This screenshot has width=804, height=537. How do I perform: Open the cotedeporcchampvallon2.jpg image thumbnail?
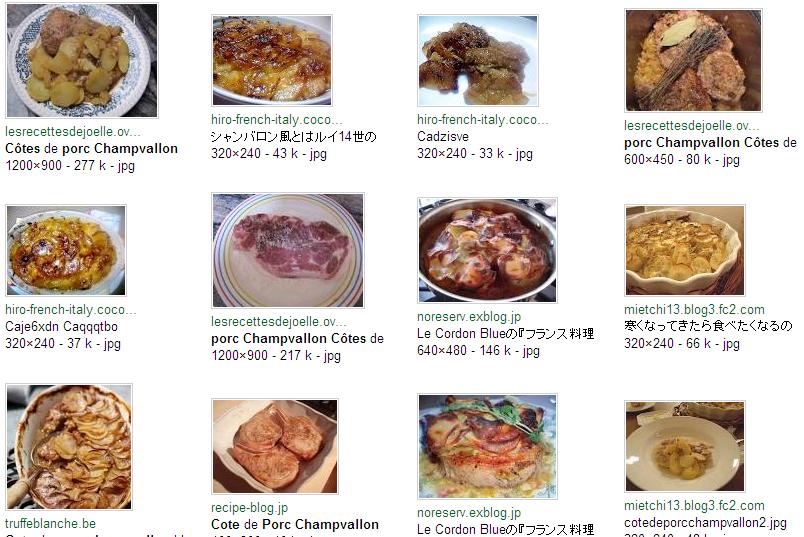pos(685,446)
